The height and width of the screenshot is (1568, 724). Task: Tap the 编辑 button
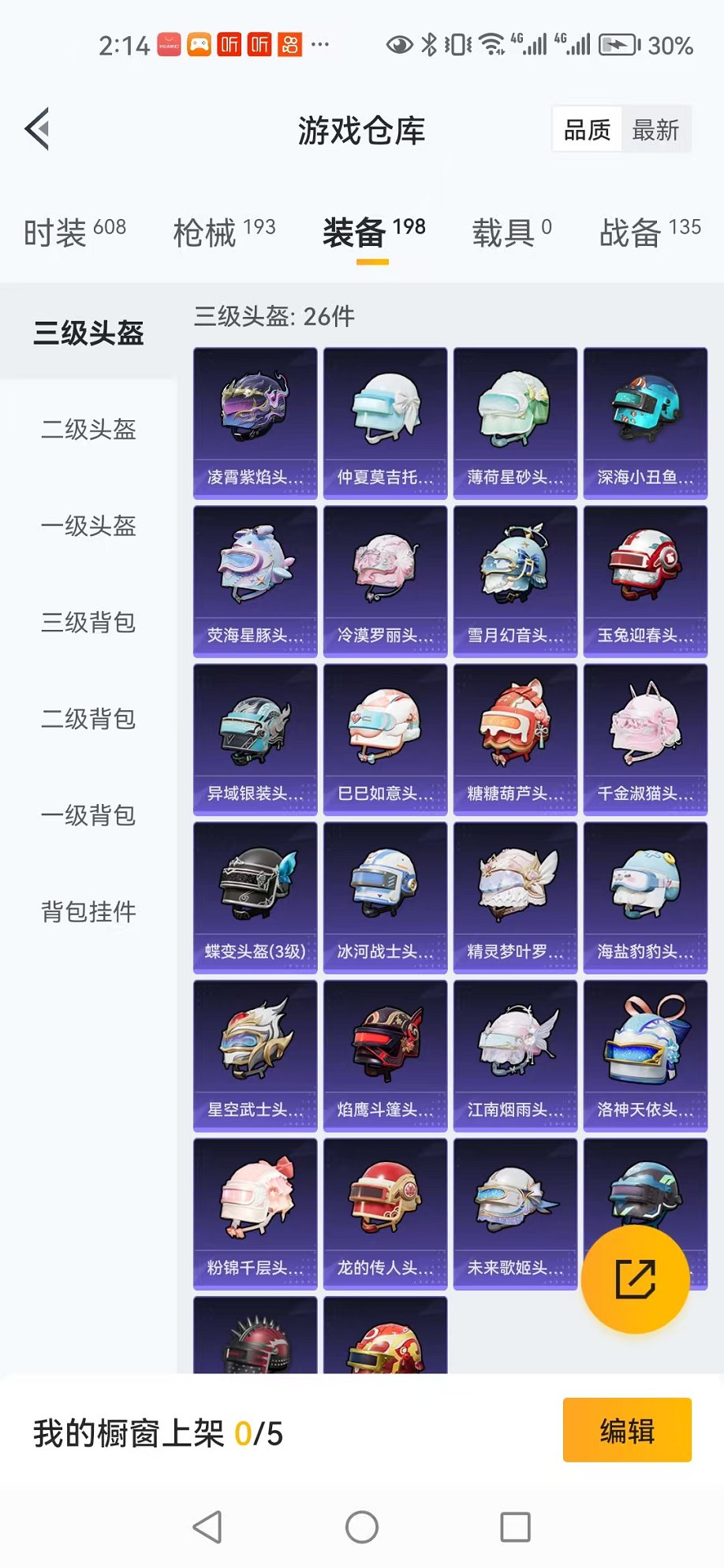click(x=627, y=1430)
